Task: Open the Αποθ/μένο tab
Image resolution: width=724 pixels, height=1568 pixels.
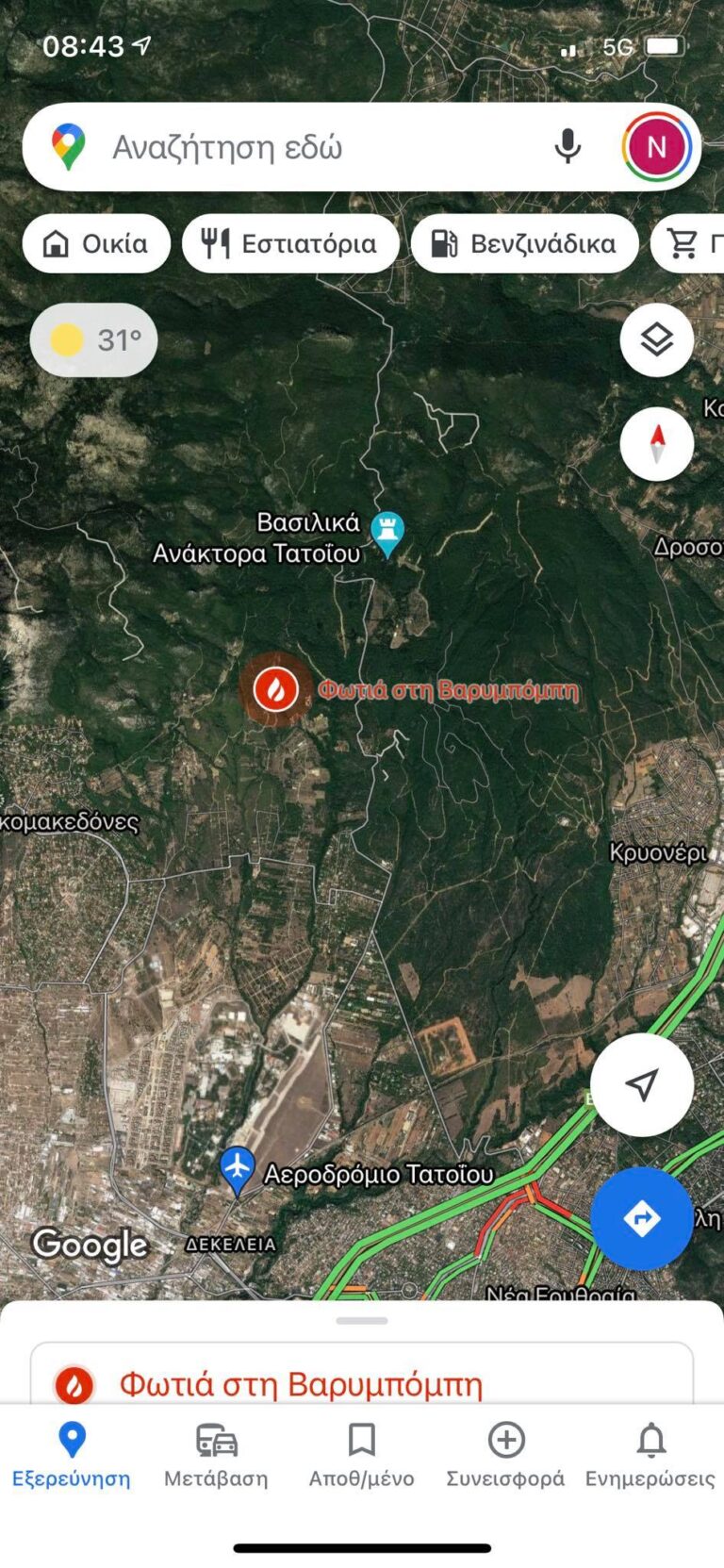Action: (x=362, y=1455)
